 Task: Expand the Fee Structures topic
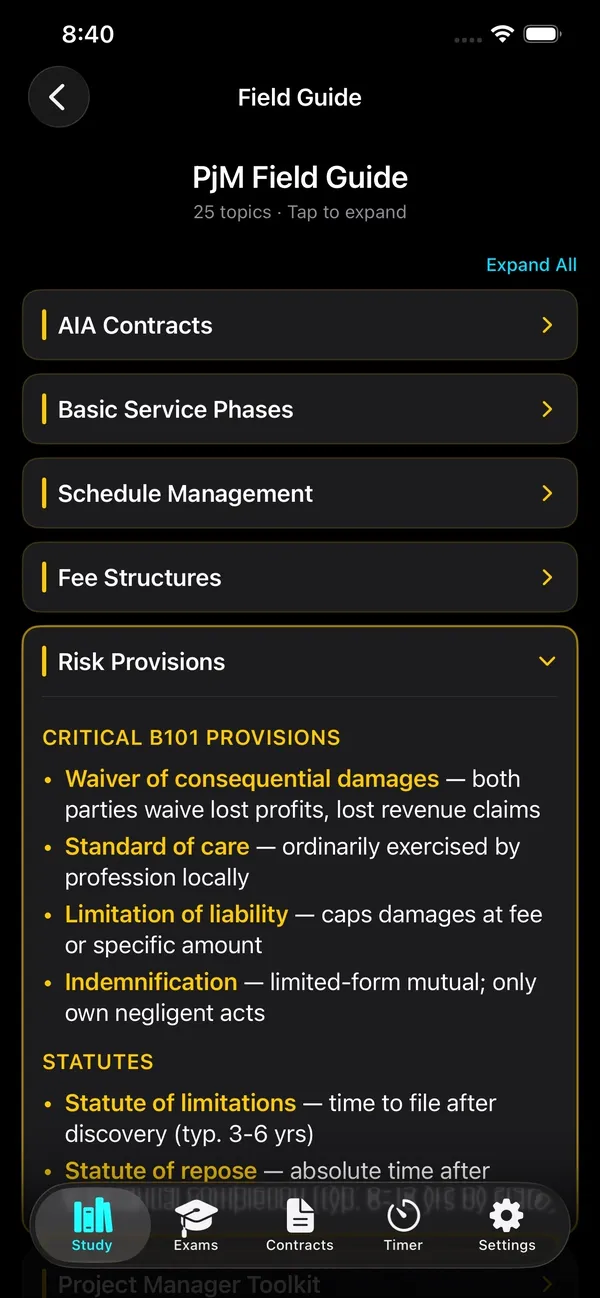[x=300, y=577]
